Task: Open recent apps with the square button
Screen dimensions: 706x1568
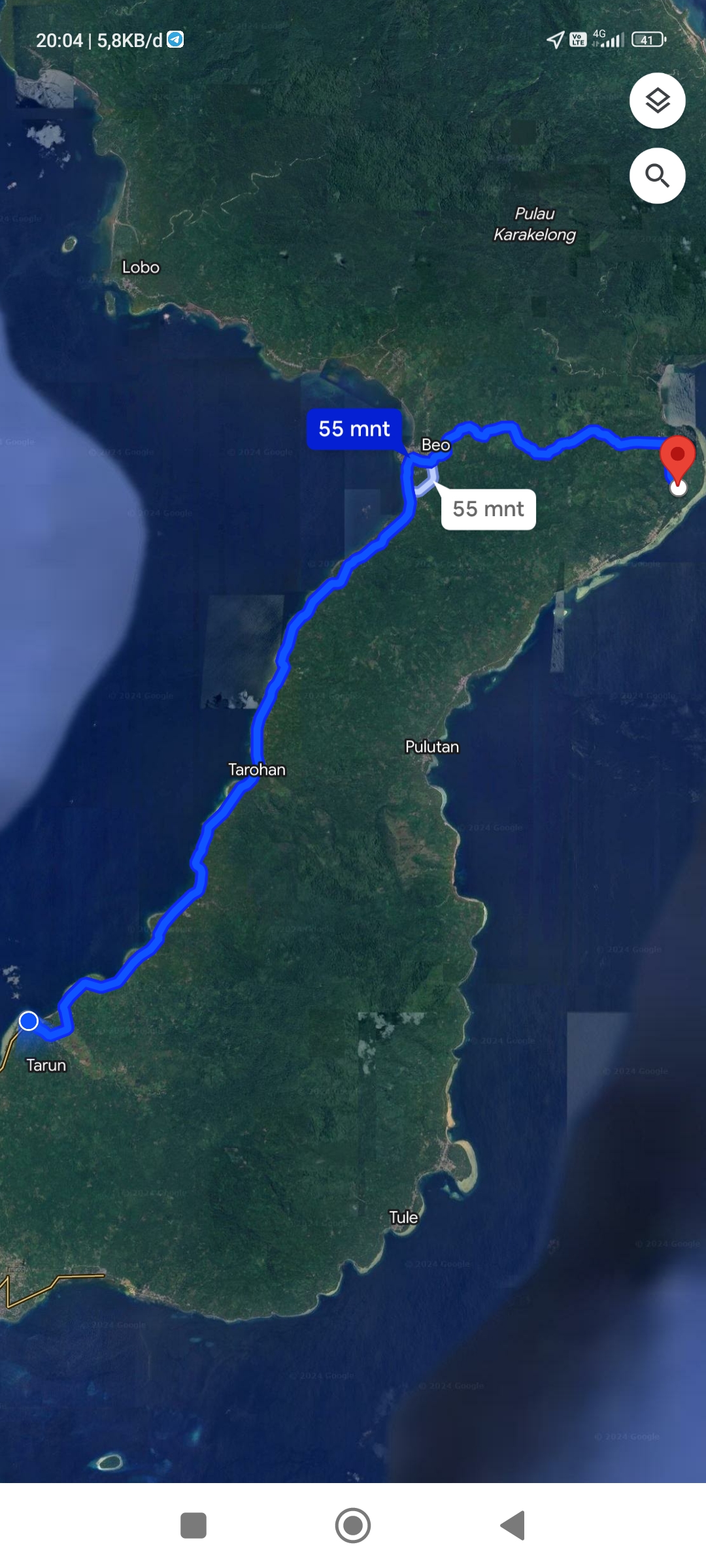Action: point(193,1526)
